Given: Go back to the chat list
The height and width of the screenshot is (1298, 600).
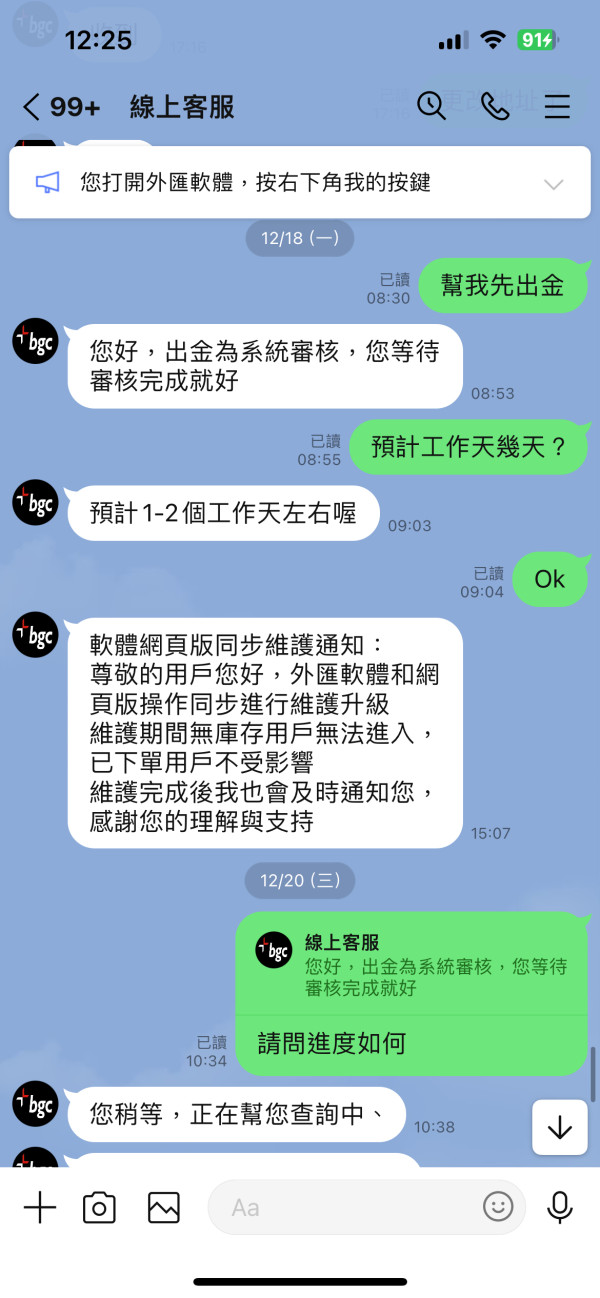Looking at the screenshot, I should pos(32,107).
